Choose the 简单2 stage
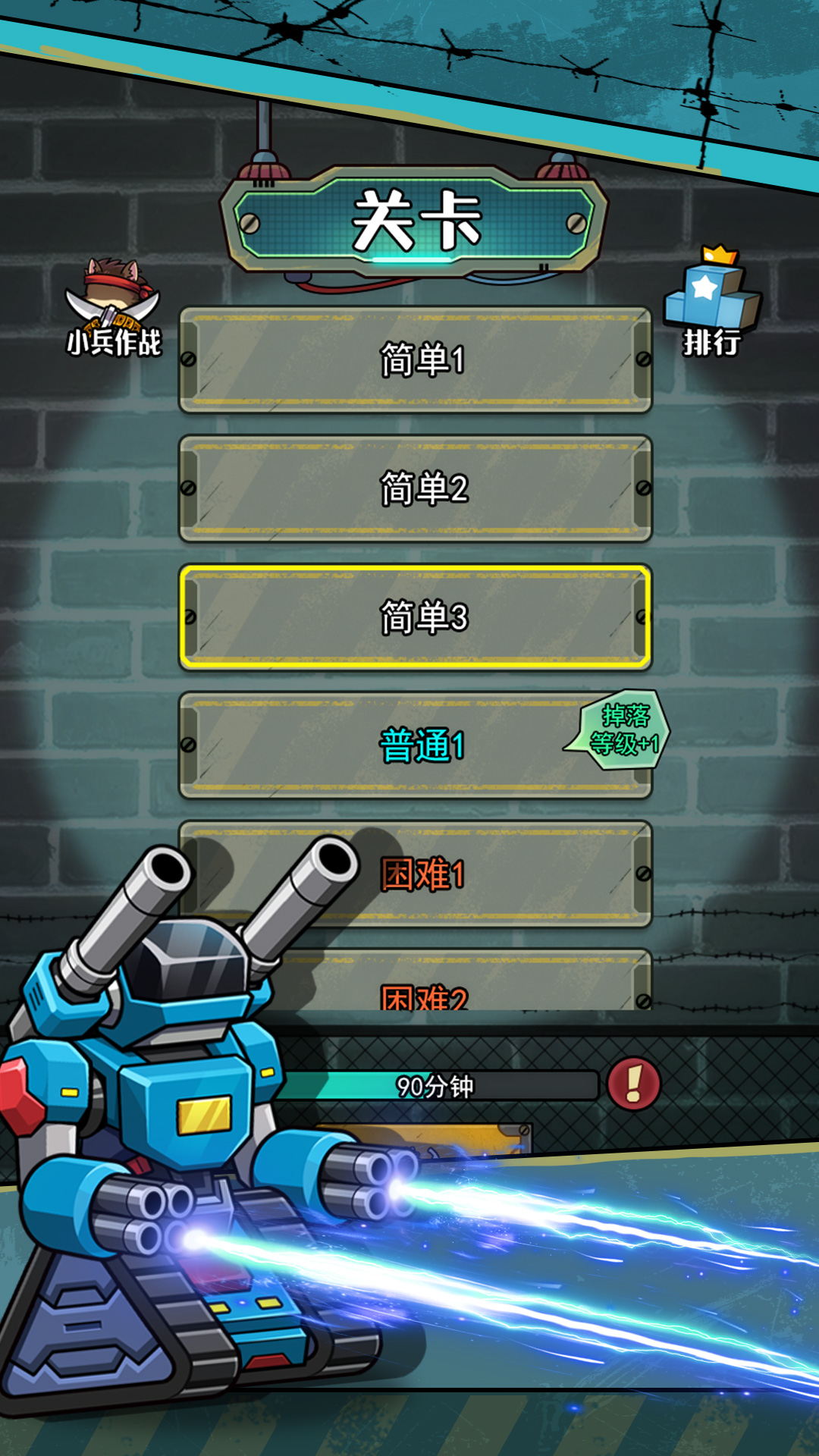The image size is (819, 1456). click(x=416, y=488)
